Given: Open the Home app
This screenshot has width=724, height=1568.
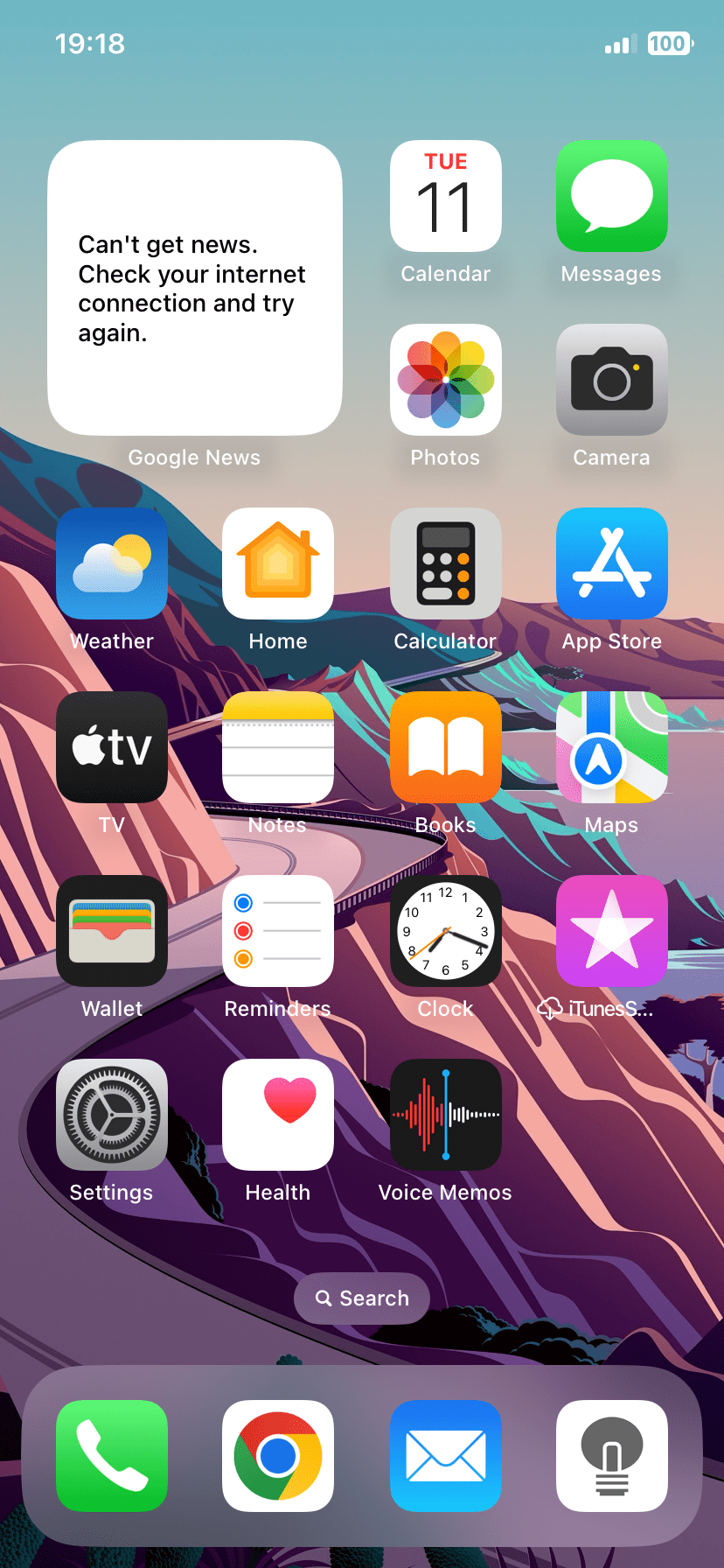Looking at the screenshot, I should point(277,563).
